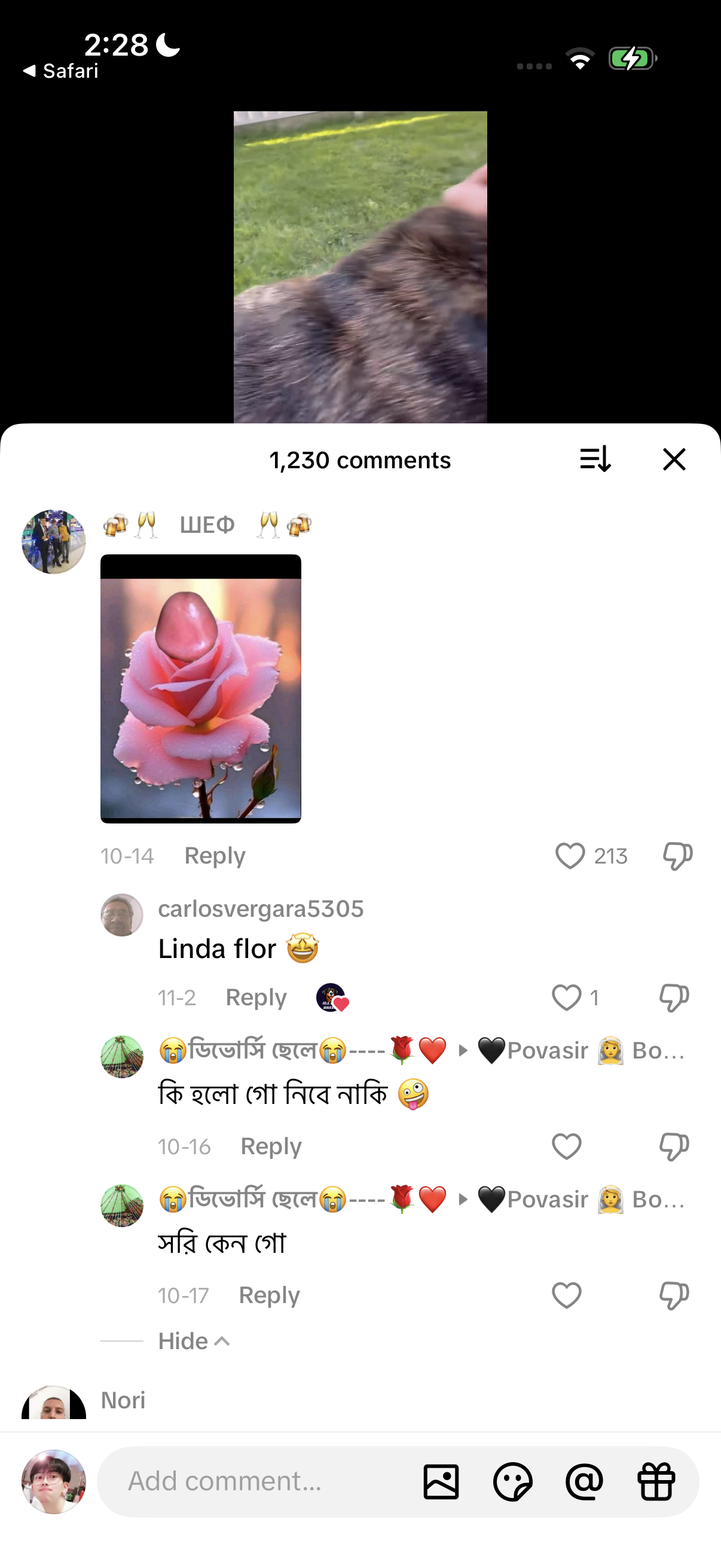The height and width of the screenshot is (1568, 721).
Task: Reply to the comment dated 10-17
Action: pyautogui.click(x=269, y=1295)
